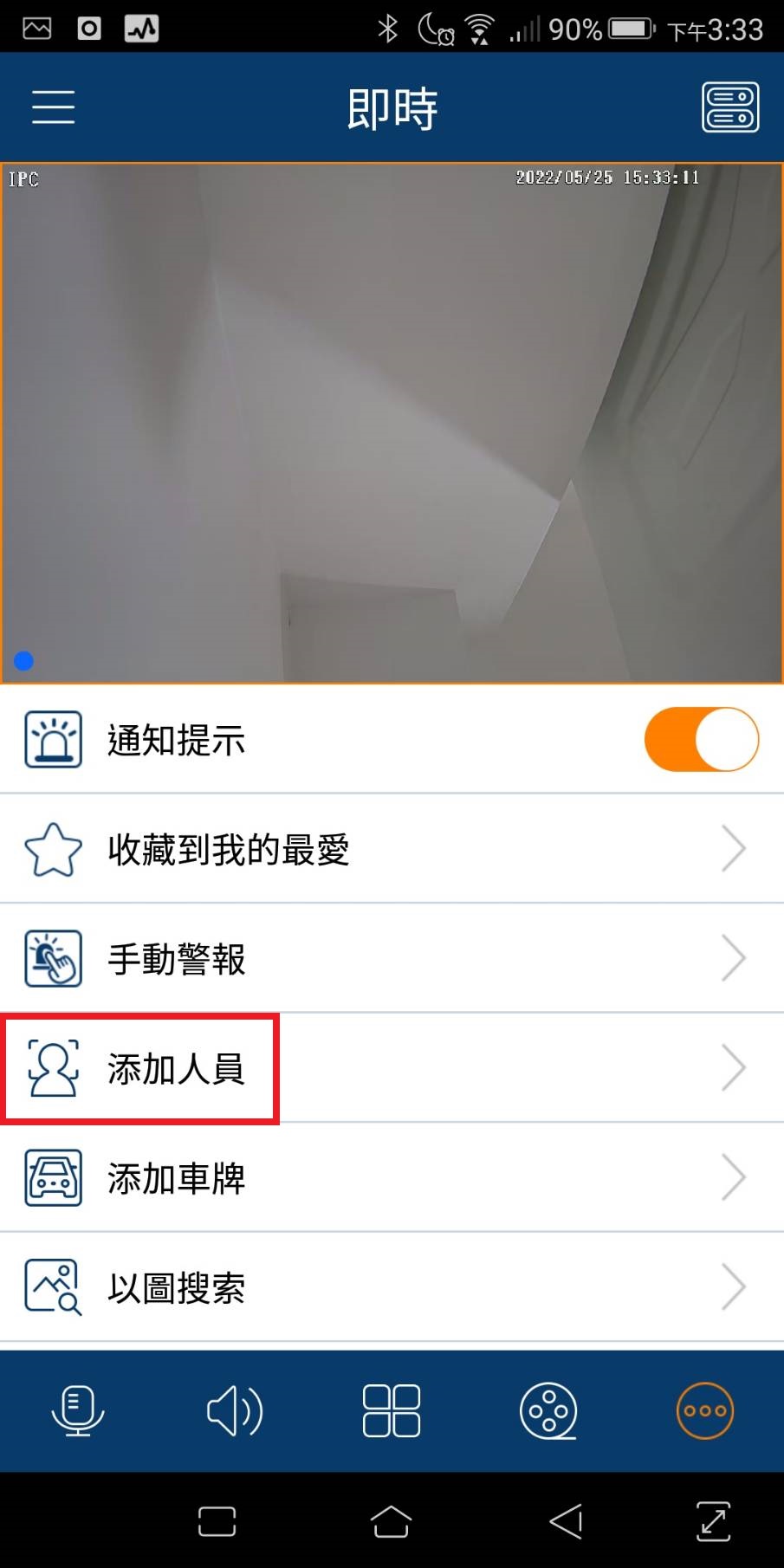Open 以圖搜索 row
This screenshot has height=1568, width=784.
point(392,1287)
